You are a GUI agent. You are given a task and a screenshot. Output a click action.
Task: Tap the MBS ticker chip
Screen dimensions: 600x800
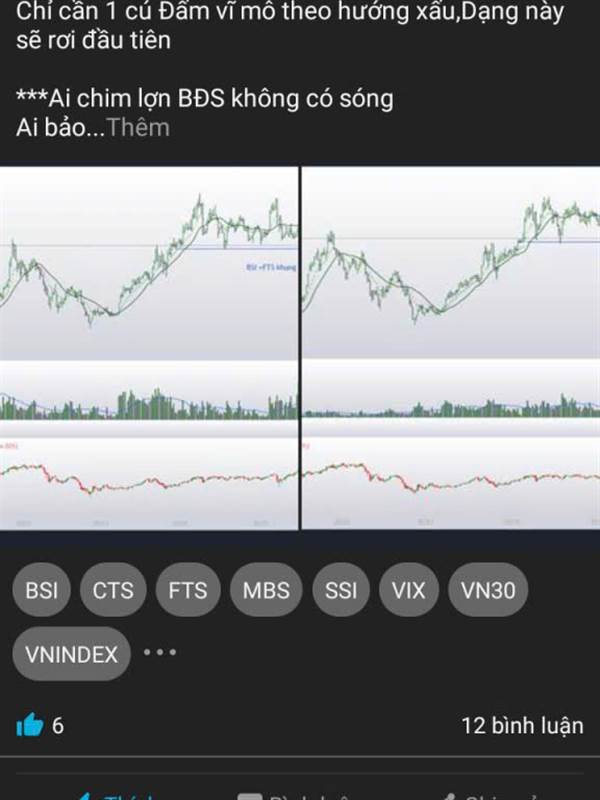266,590
